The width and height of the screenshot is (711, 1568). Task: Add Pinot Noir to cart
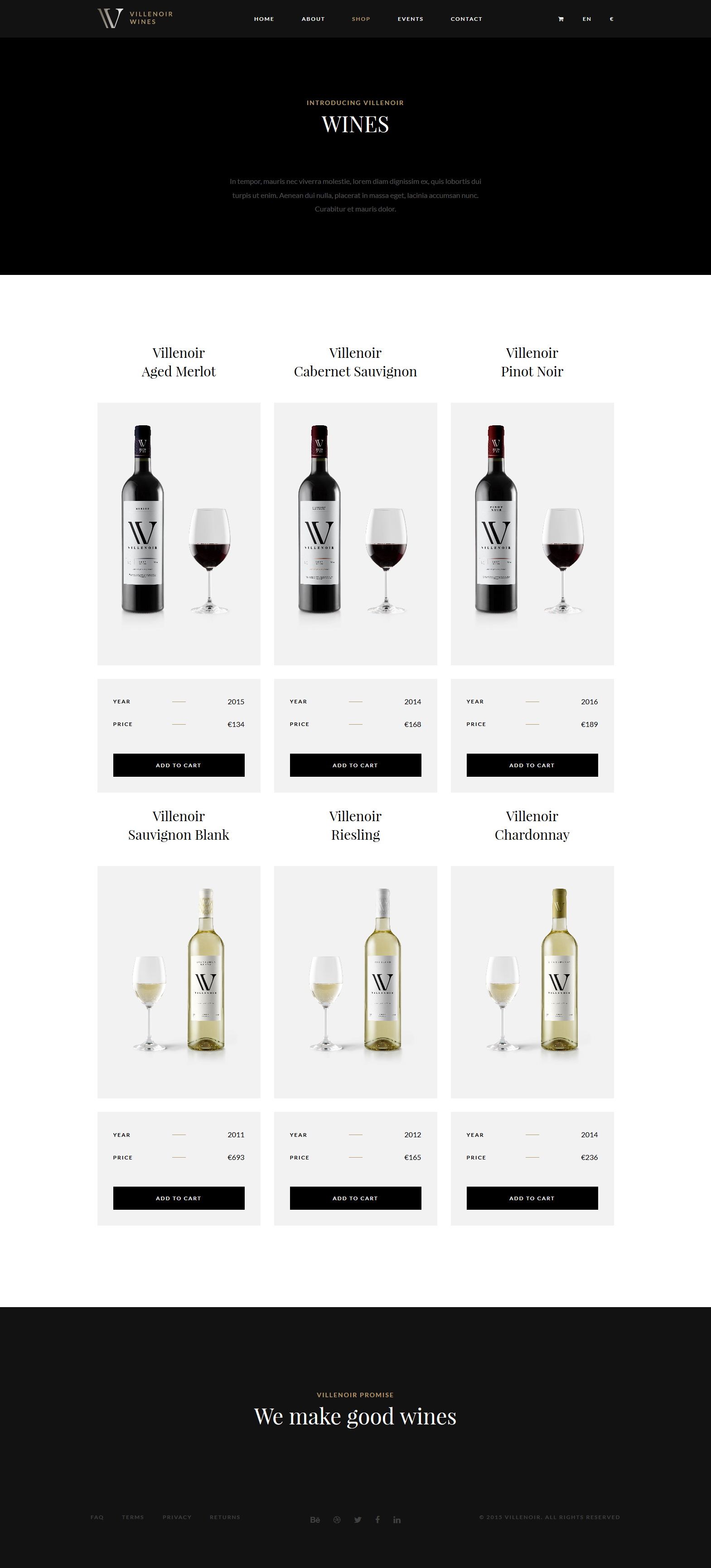[532, 765]
